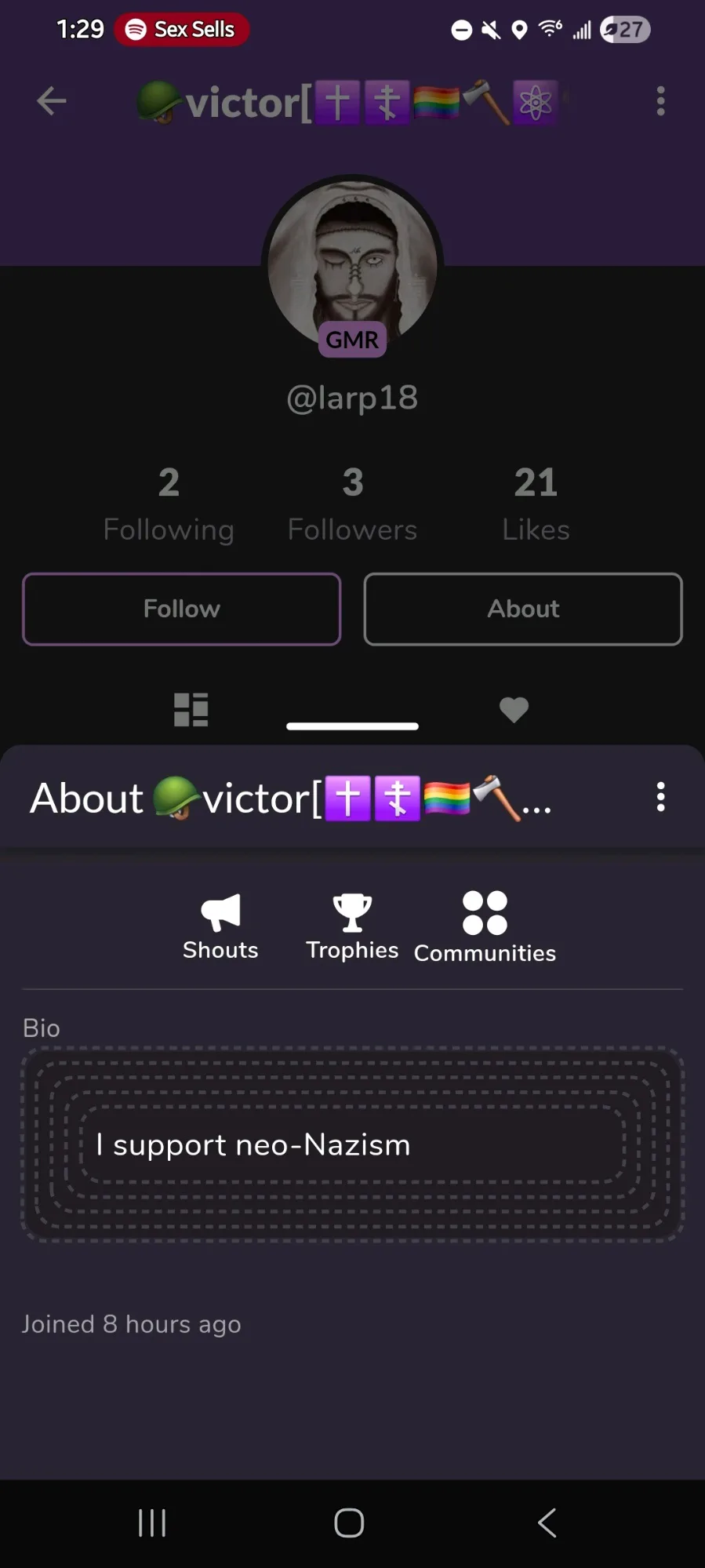Follow the @larp18 account

click(x=181, y=609)
